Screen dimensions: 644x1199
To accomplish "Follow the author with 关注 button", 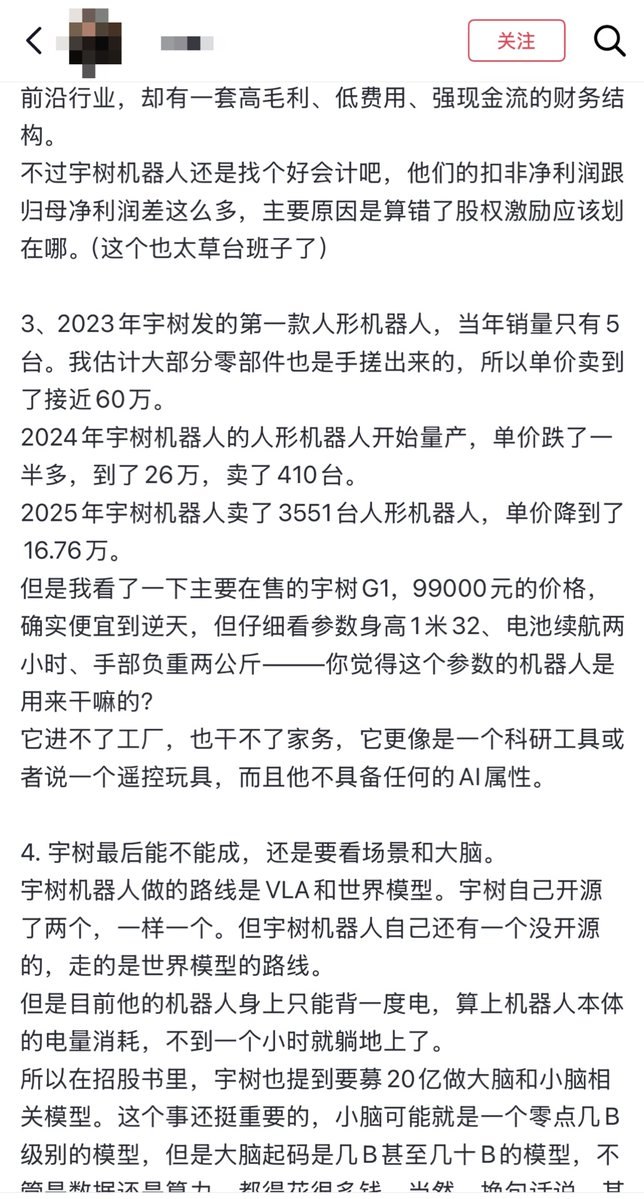I will tap(516, 41).
